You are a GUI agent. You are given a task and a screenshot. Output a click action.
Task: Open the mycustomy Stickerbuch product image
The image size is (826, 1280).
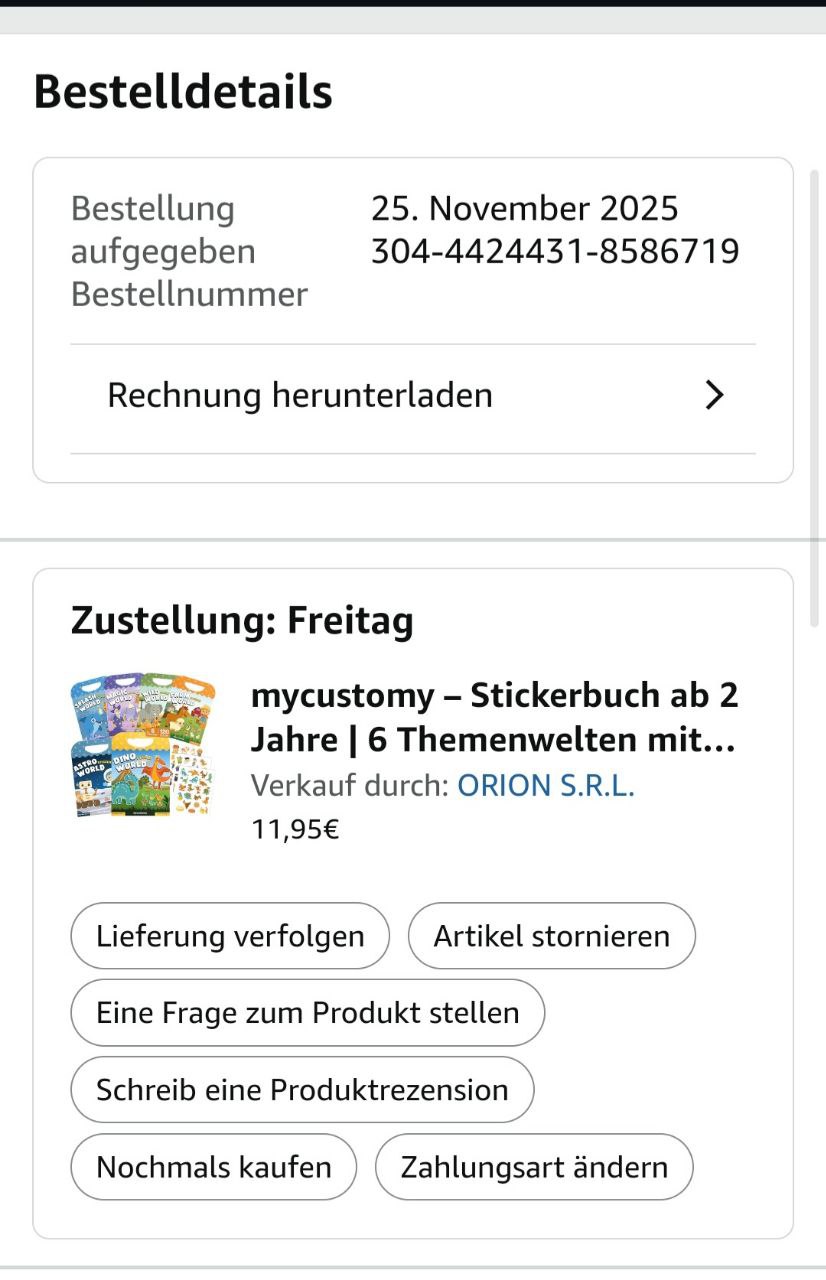pyautogui.click(x=143, y=746)
